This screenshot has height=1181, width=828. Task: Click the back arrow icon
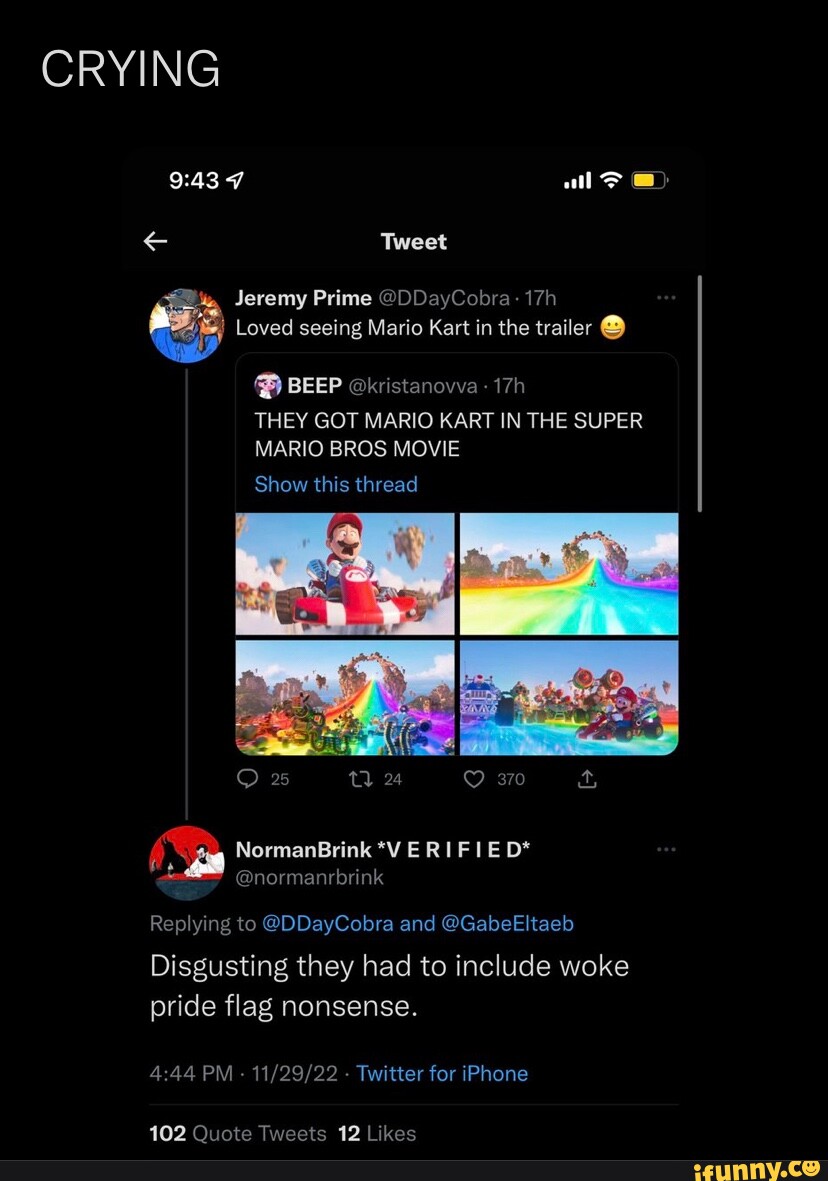155,240
